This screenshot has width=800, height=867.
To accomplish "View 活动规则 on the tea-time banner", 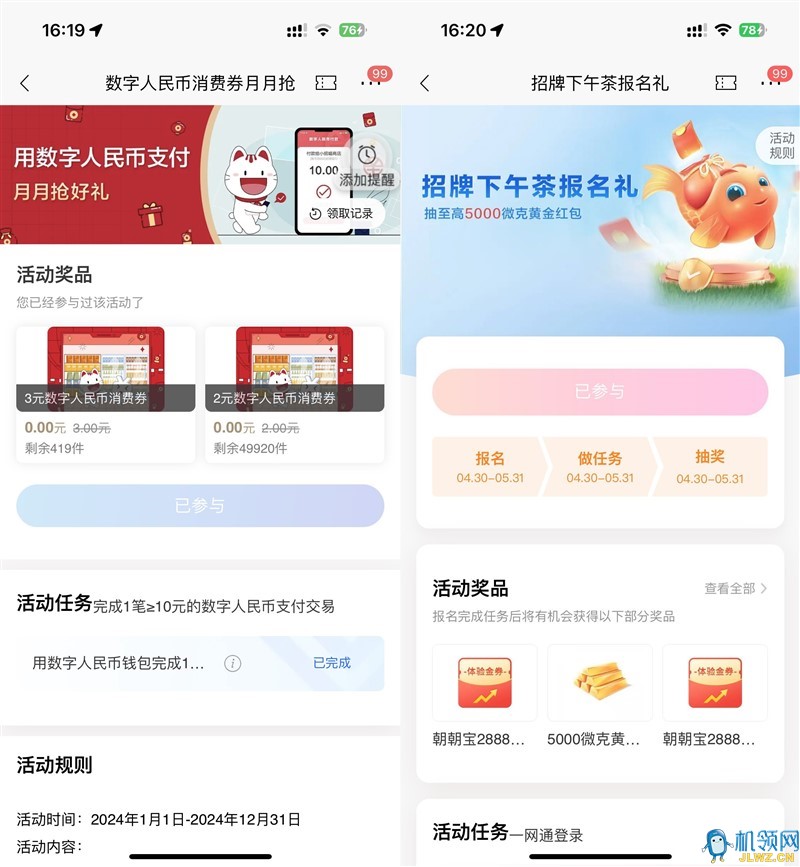I will click(x=782, y=146).
